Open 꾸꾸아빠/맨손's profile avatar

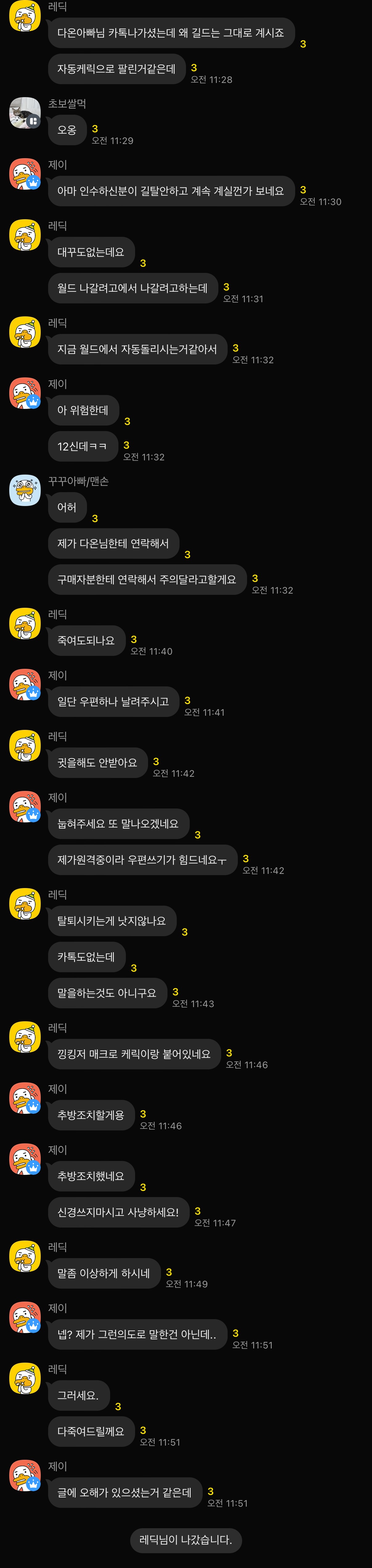click(x=25, y=491)
